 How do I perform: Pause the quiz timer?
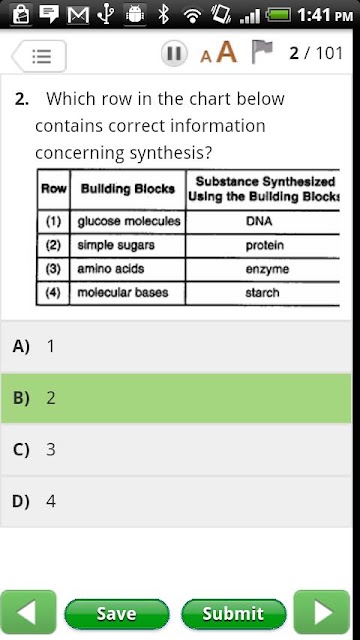[174, 53]
